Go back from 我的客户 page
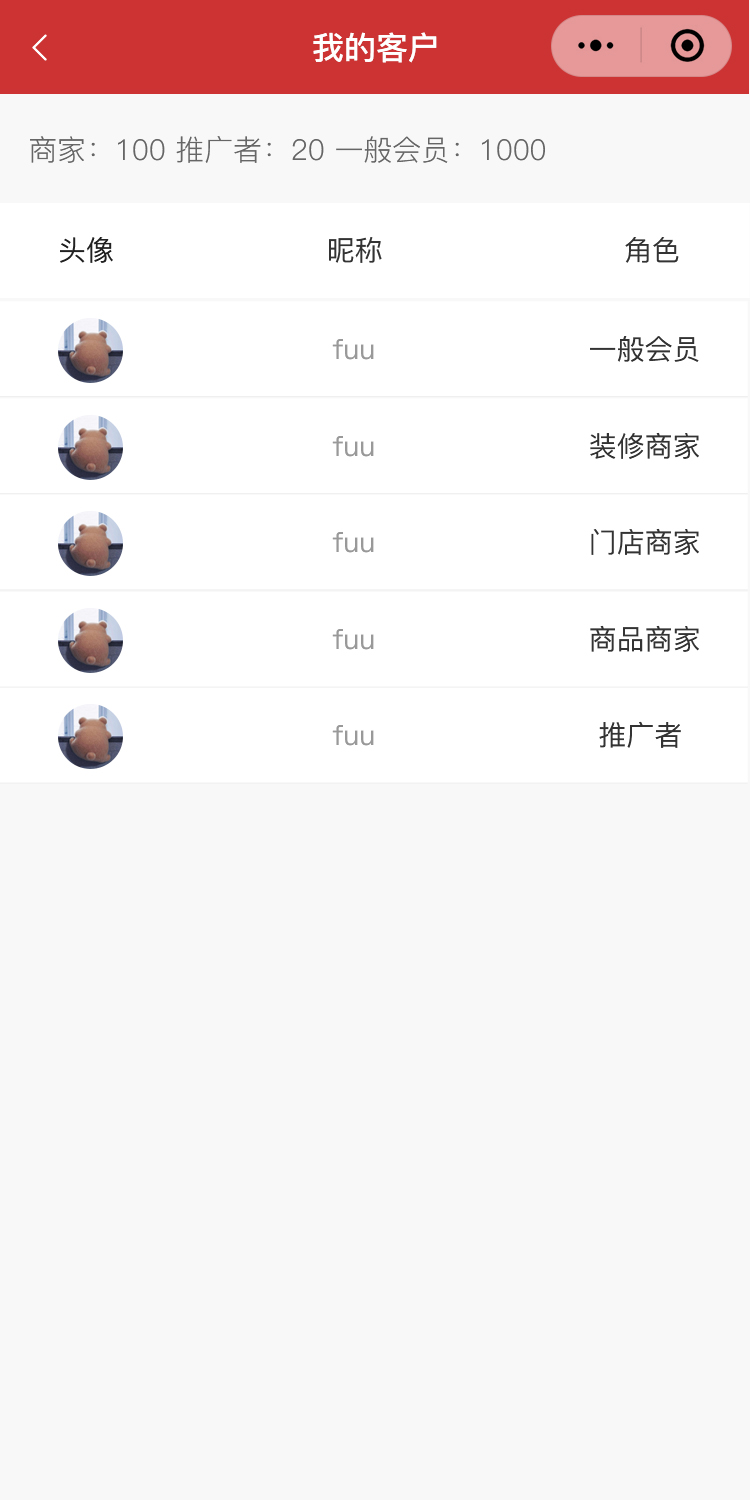750x1500 pixels. (40, 47)
